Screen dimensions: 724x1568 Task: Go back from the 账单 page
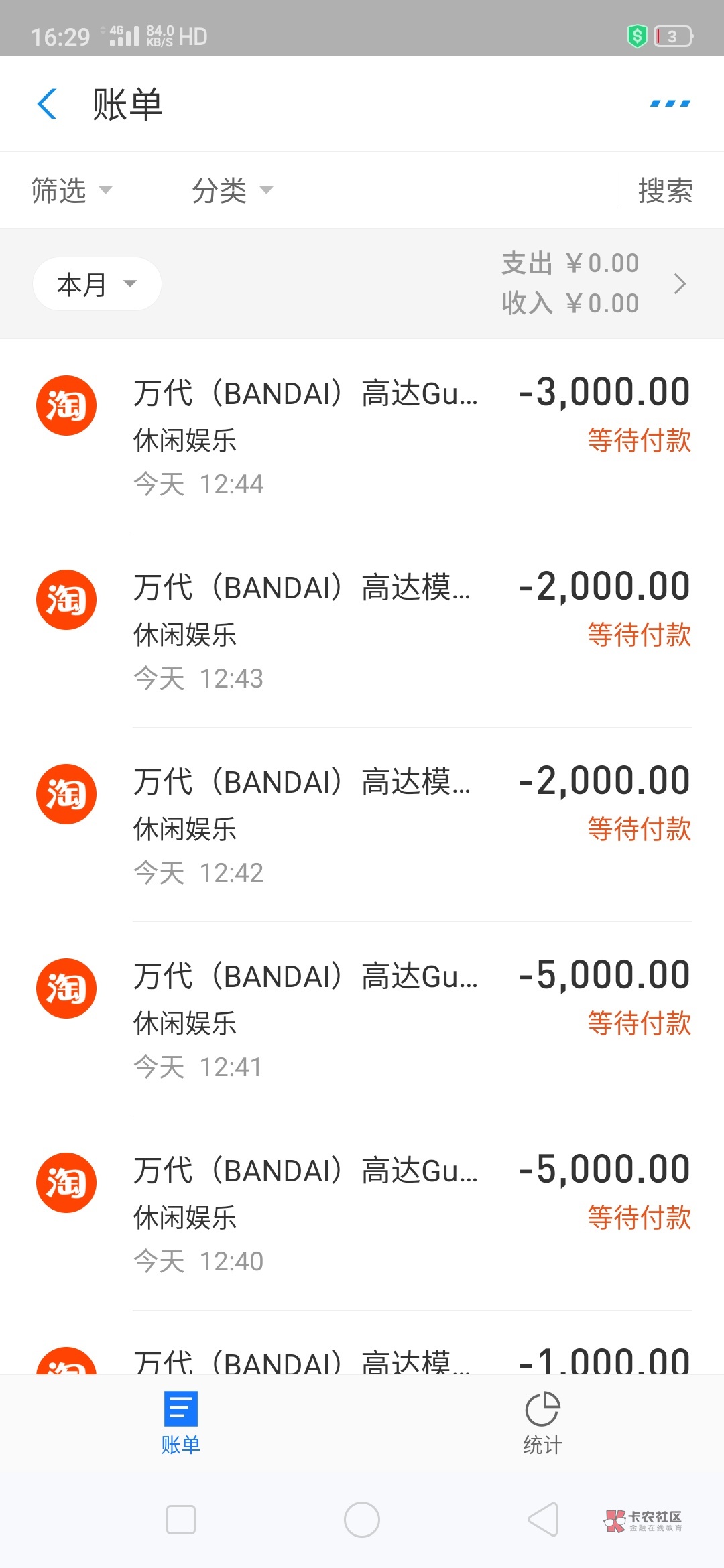(x=47, y=104)
